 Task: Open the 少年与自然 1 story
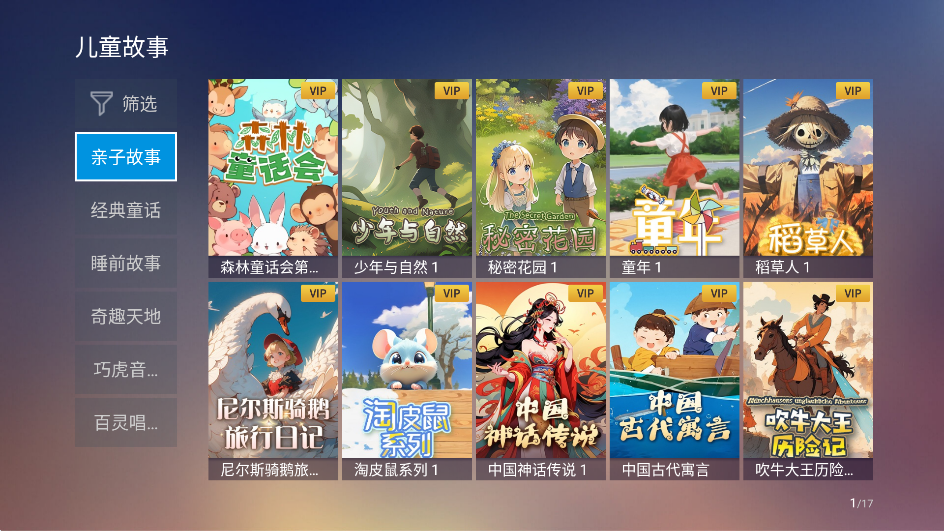click(x=407, y=178)
